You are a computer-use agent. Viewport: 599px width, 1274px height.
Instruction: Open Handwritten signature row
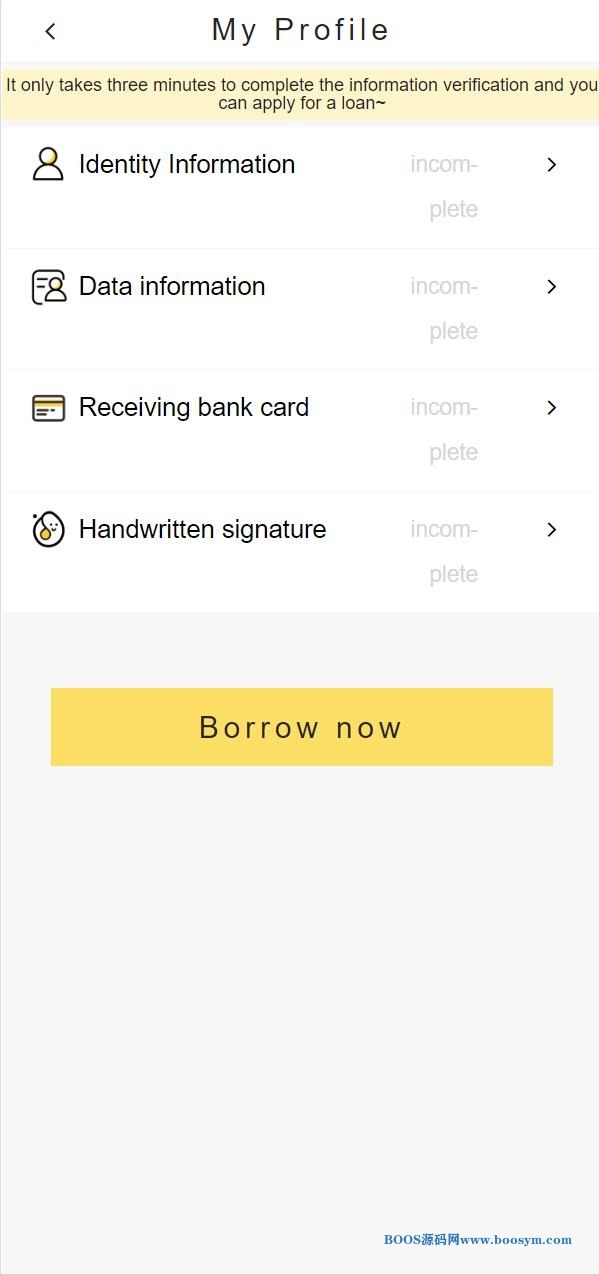point(300,552)
